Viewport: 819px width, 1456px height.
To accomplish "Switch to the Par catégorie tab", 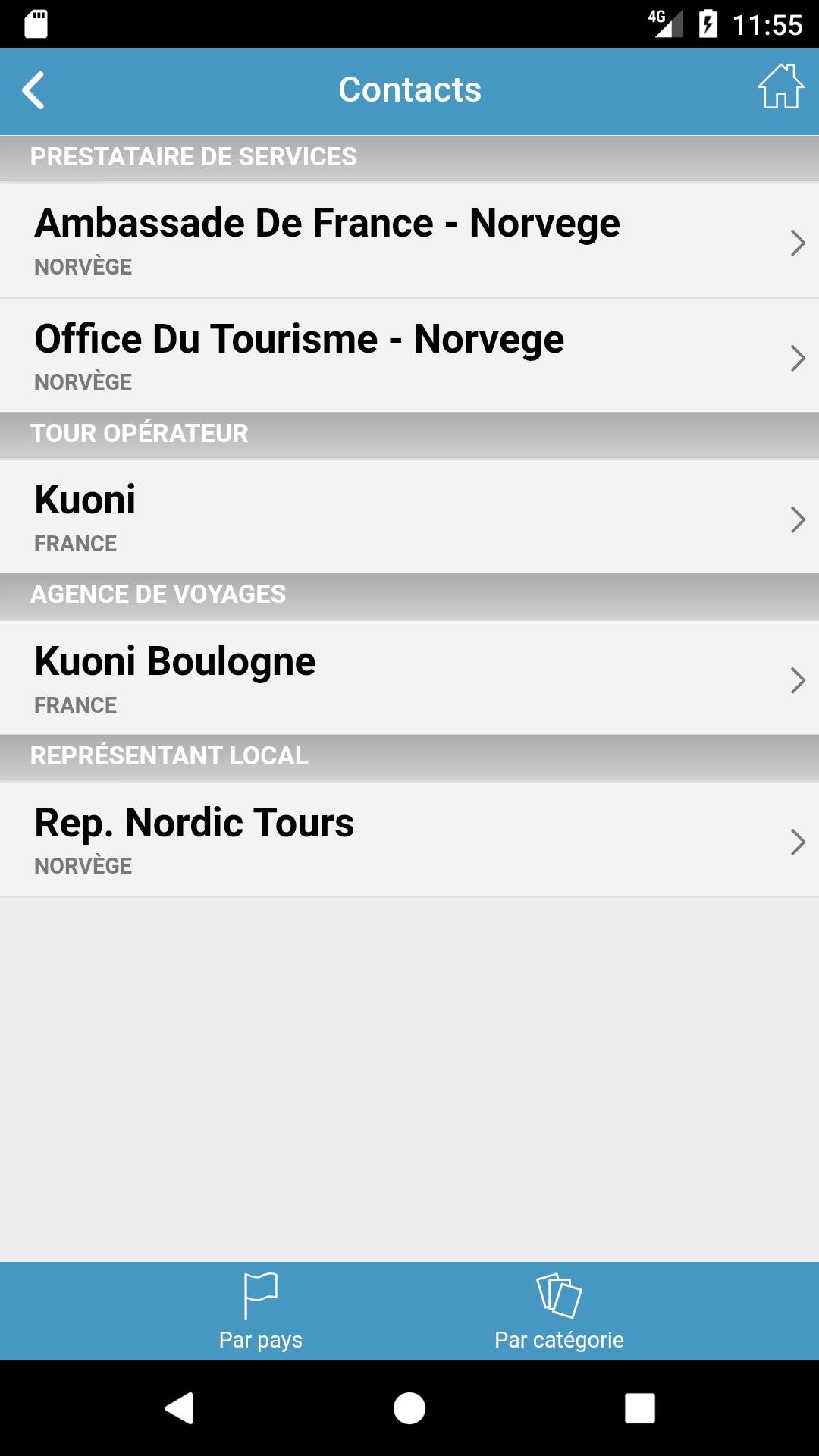I will 559,1312.
